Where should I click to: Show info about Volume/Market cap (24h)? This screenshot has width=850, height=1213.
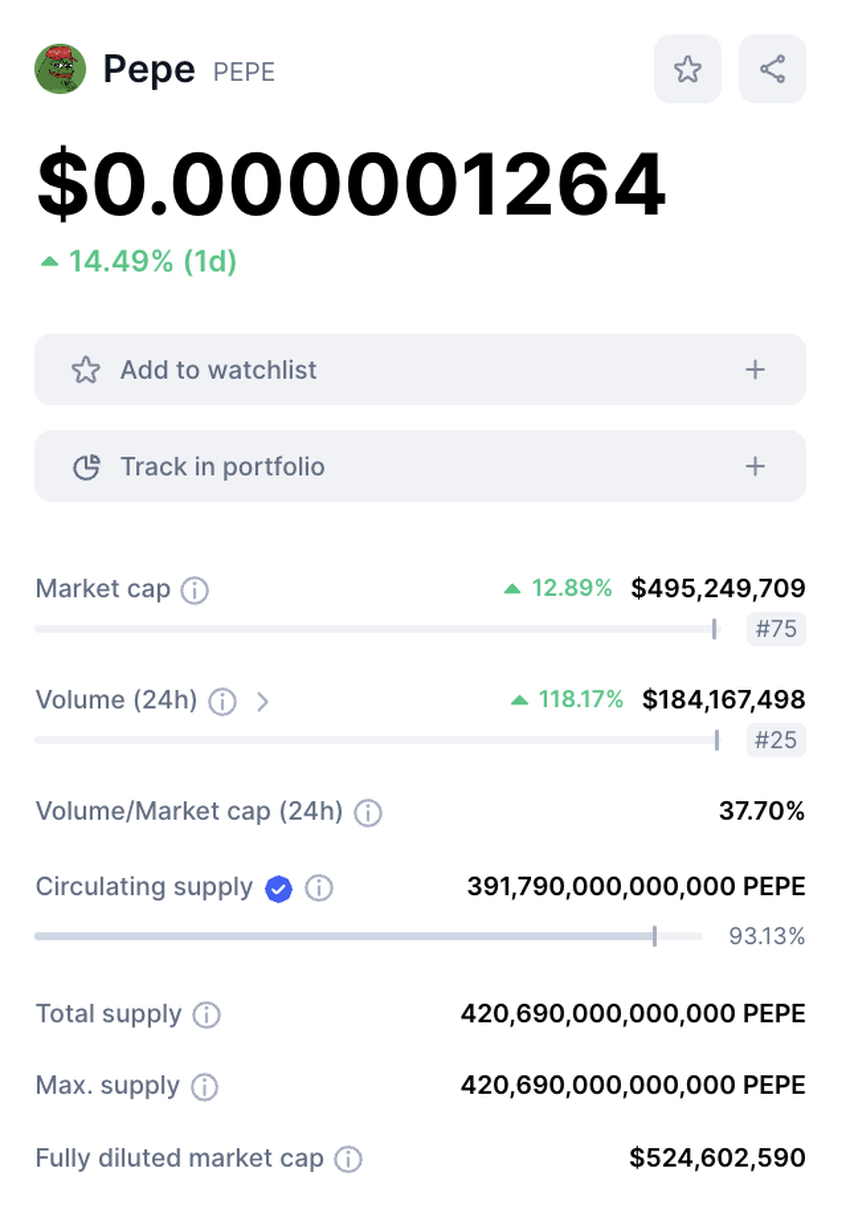point(368,813)
